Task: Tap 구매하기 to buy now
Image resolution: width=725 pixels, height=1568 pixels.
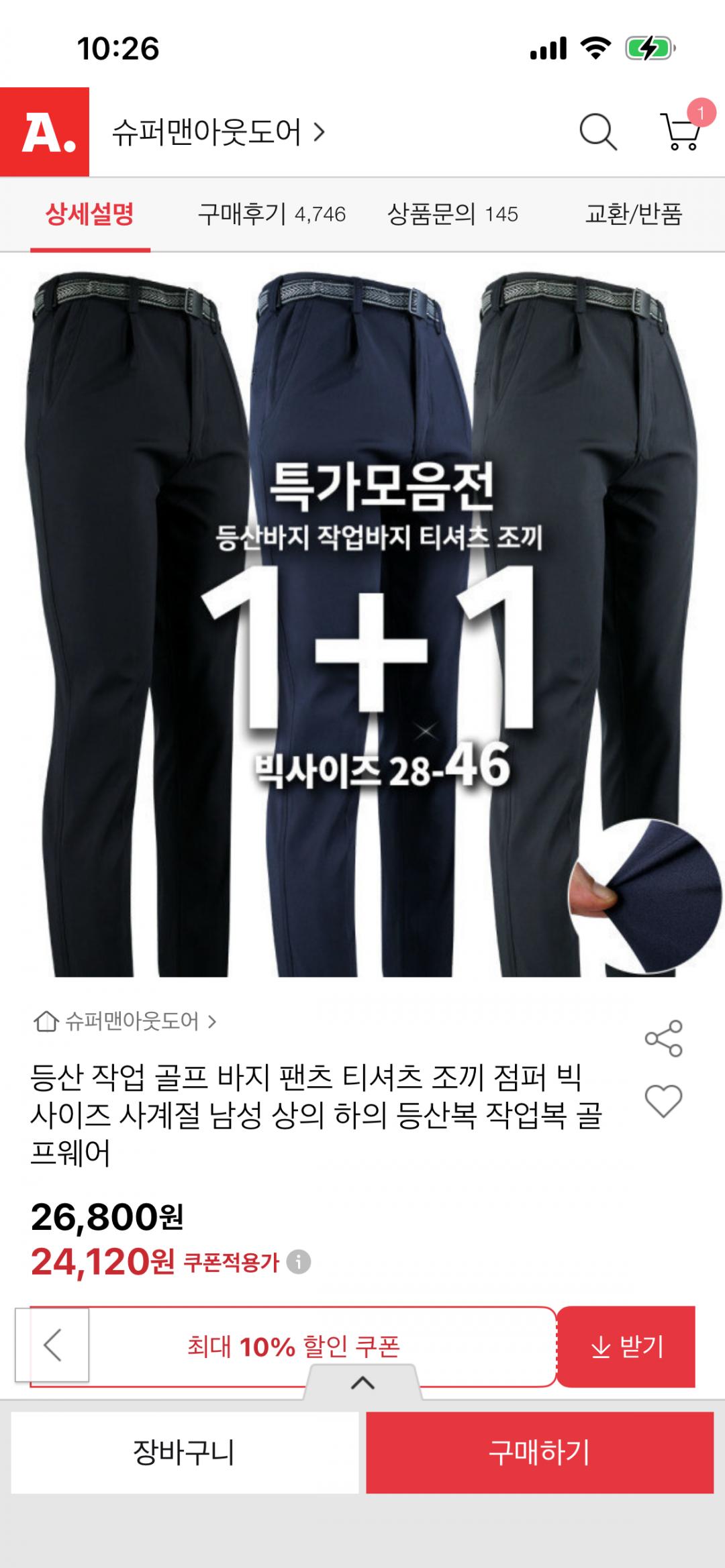Action: (x=539, y=1453)
